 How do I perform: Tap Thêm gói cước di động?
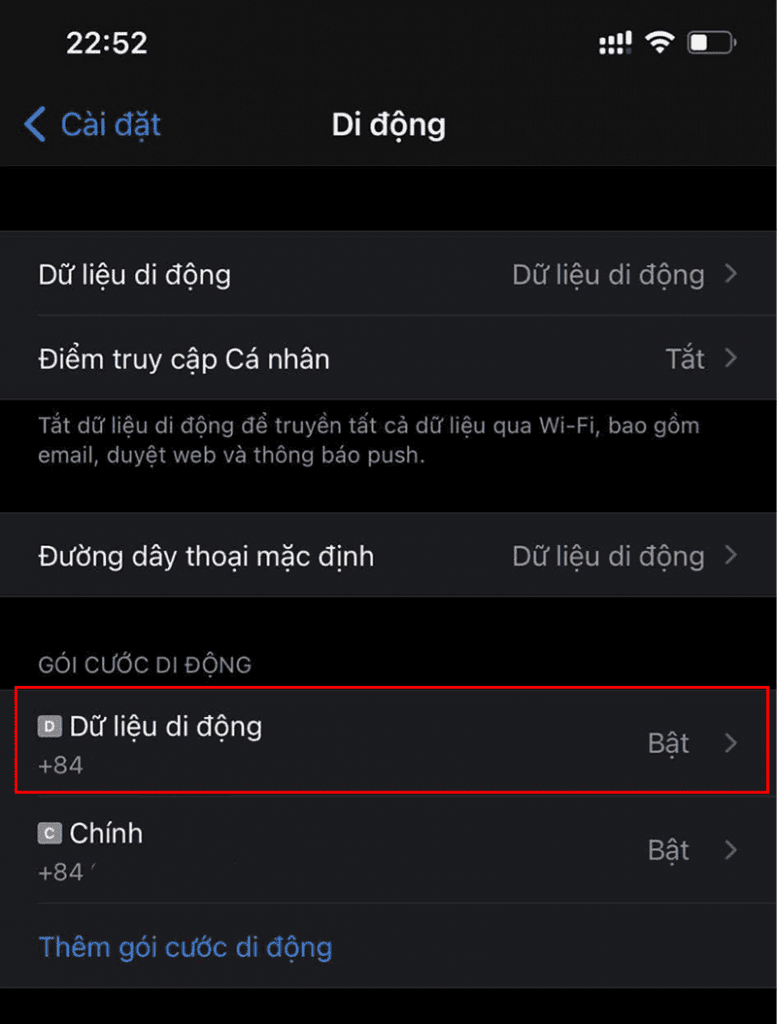185,947
